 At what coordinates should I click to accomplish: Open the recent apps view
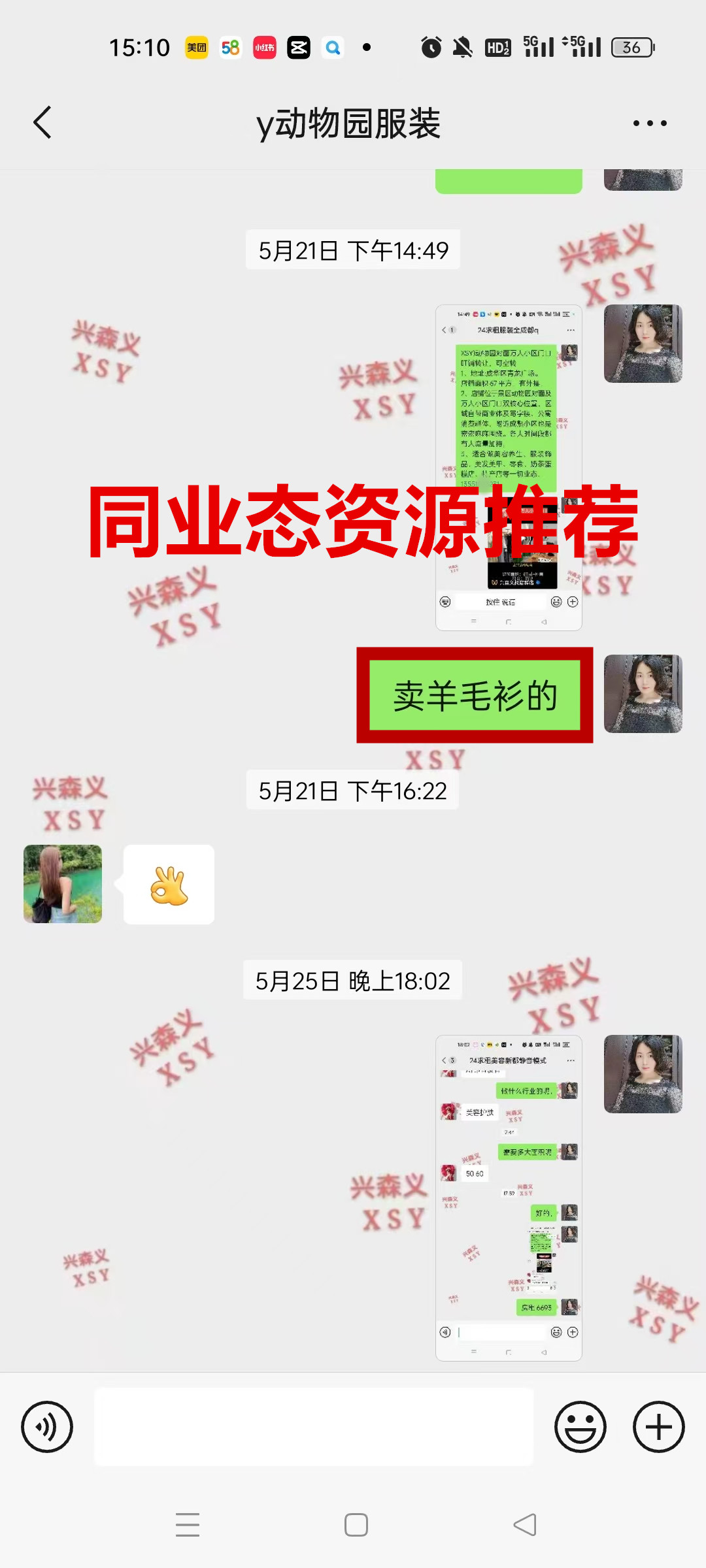pos(188,1525)
